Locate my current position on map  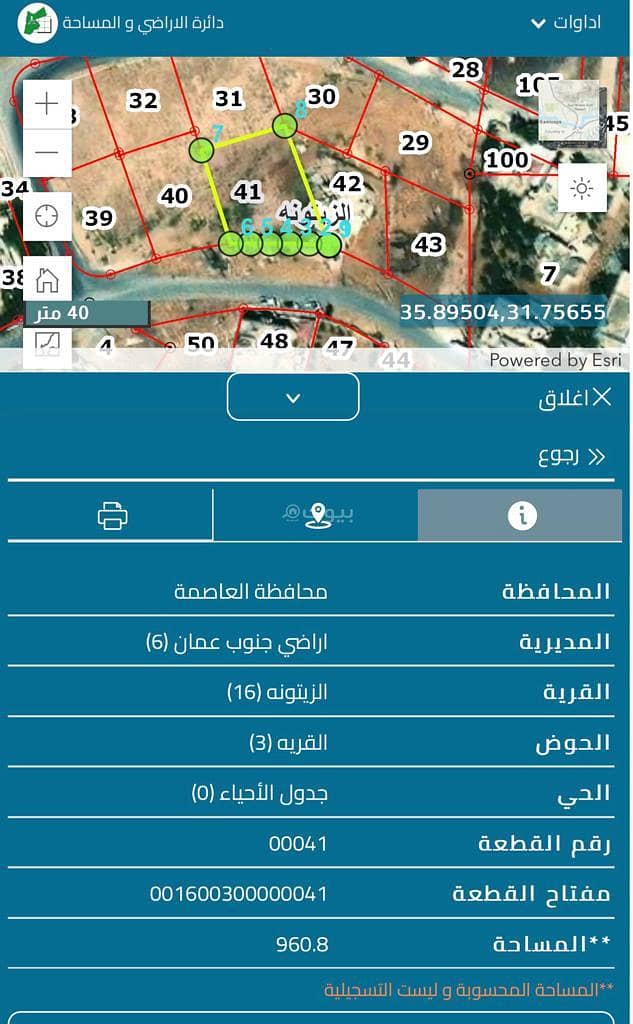(x=47, y=216)
